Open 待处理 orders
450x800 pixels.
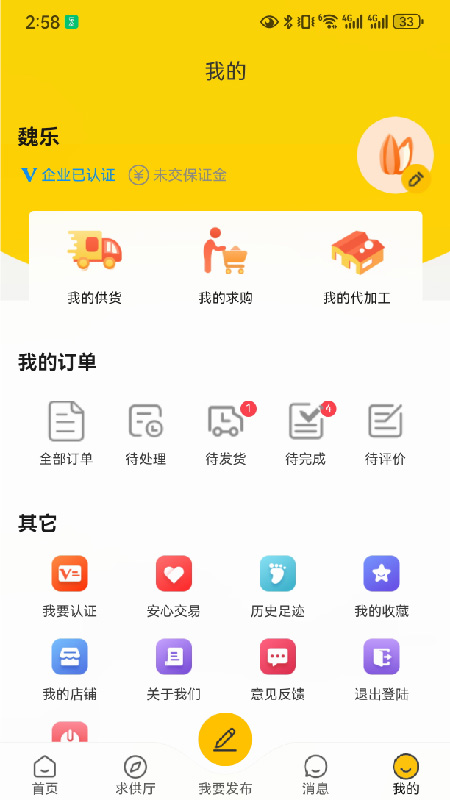(146, 433)
